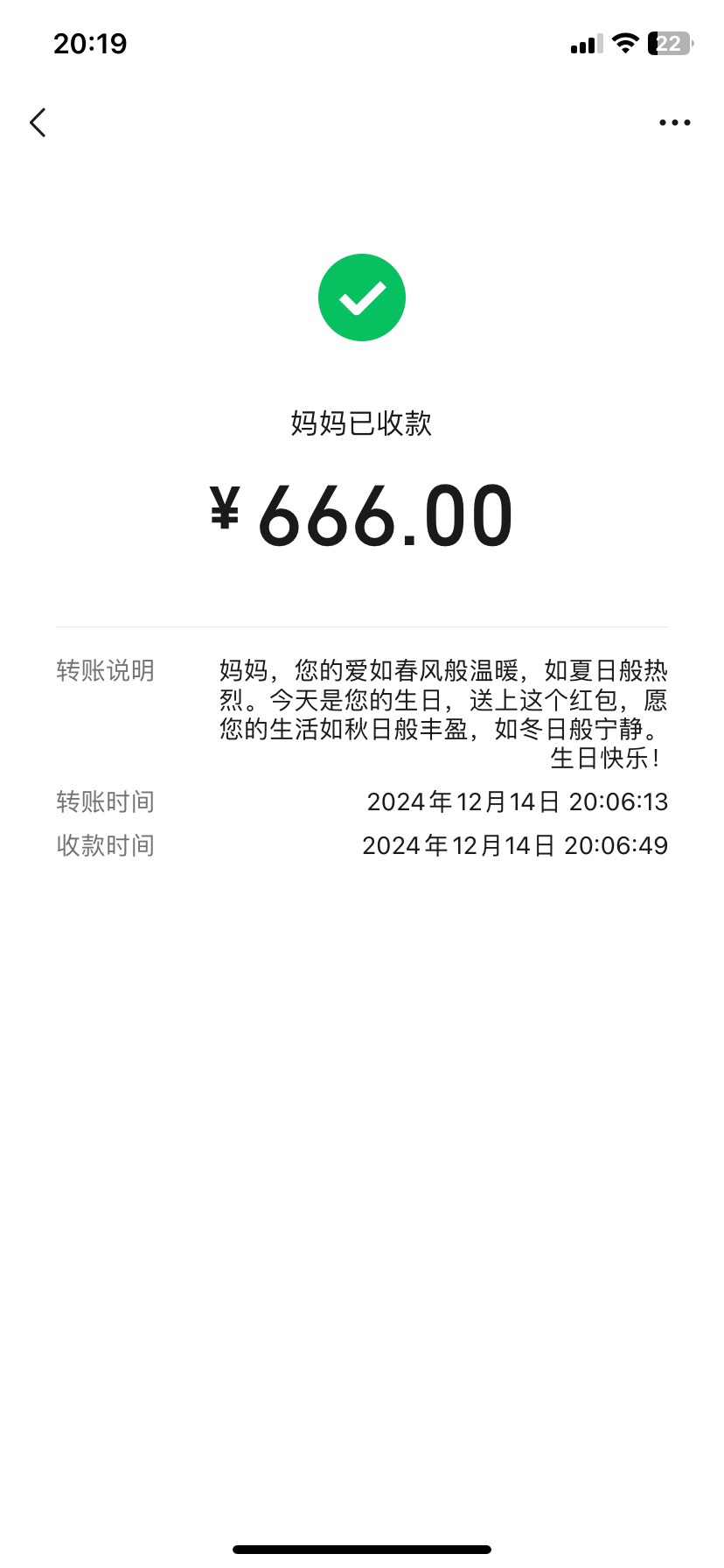Go back from the transfer details

coord(38,122)
